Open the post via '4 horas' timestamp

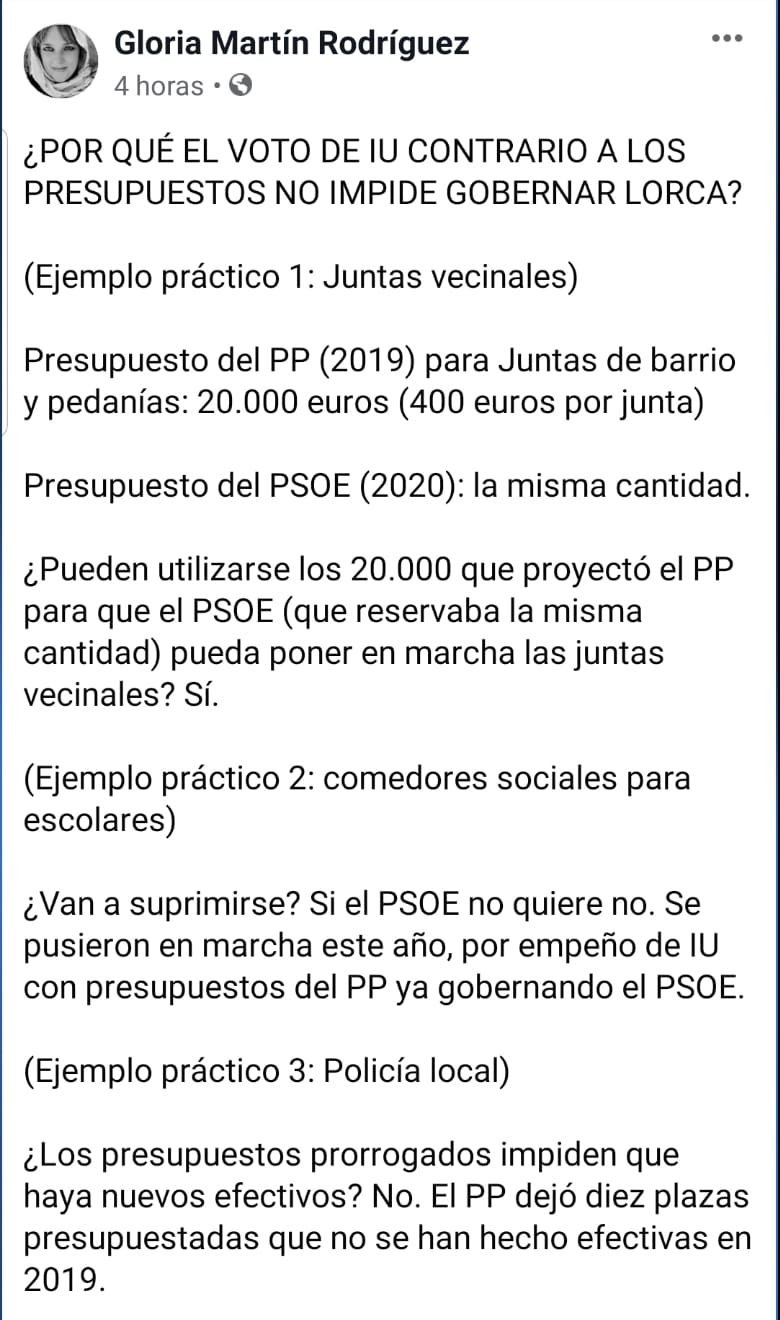pos(159,86)
